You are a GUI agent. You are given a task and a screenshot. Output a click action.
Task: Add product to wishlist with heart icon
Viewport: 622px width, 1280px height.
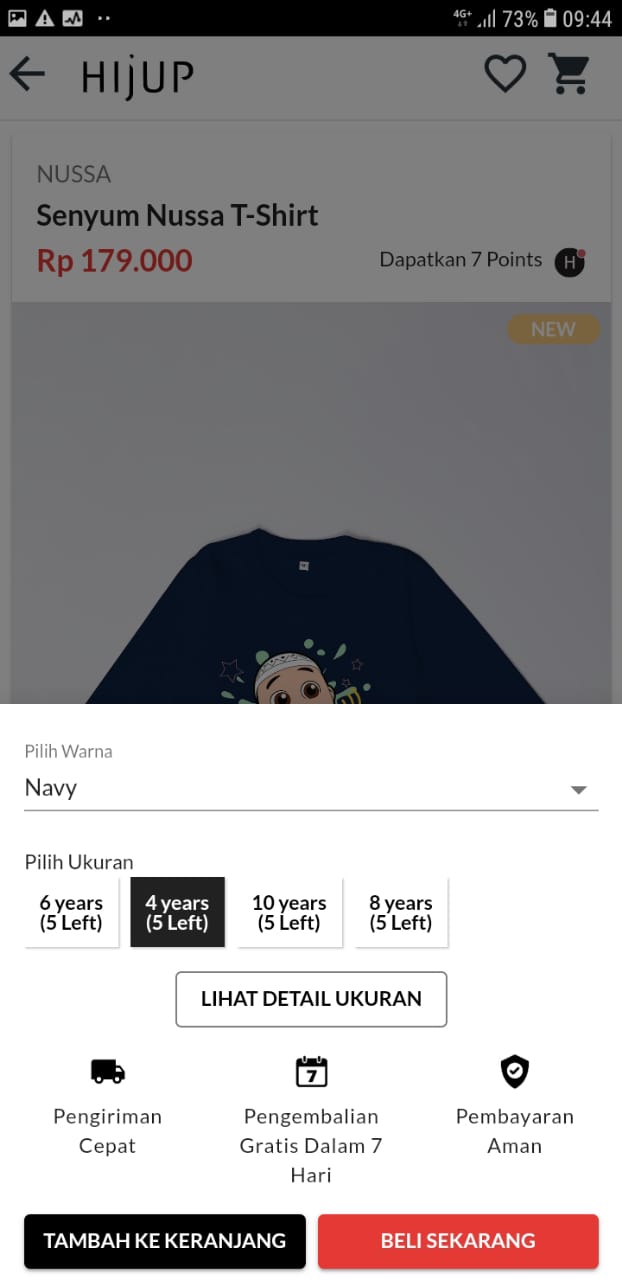point(505,74)
